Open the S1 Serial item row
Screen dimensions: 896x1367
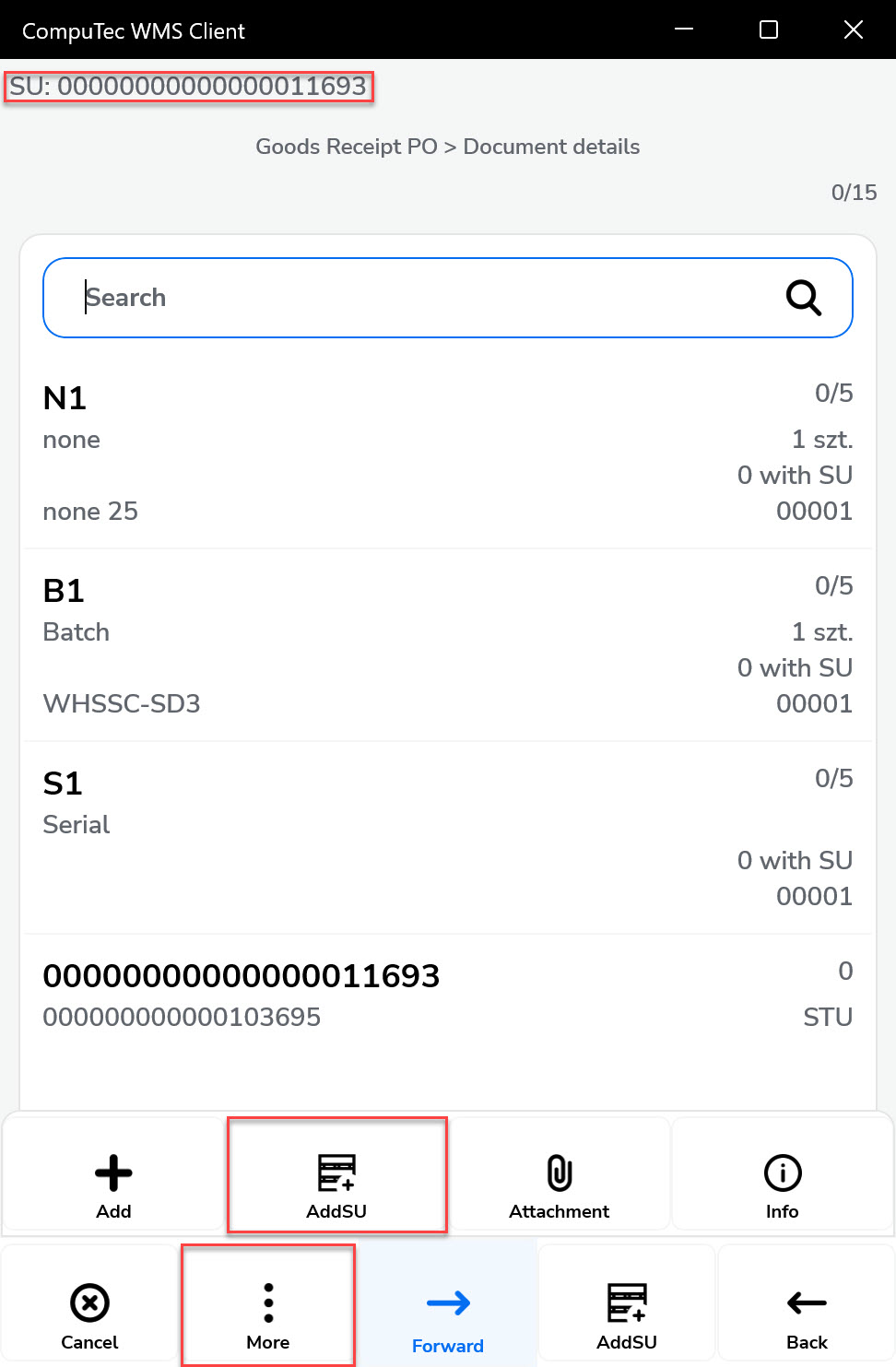pos(448,838)
